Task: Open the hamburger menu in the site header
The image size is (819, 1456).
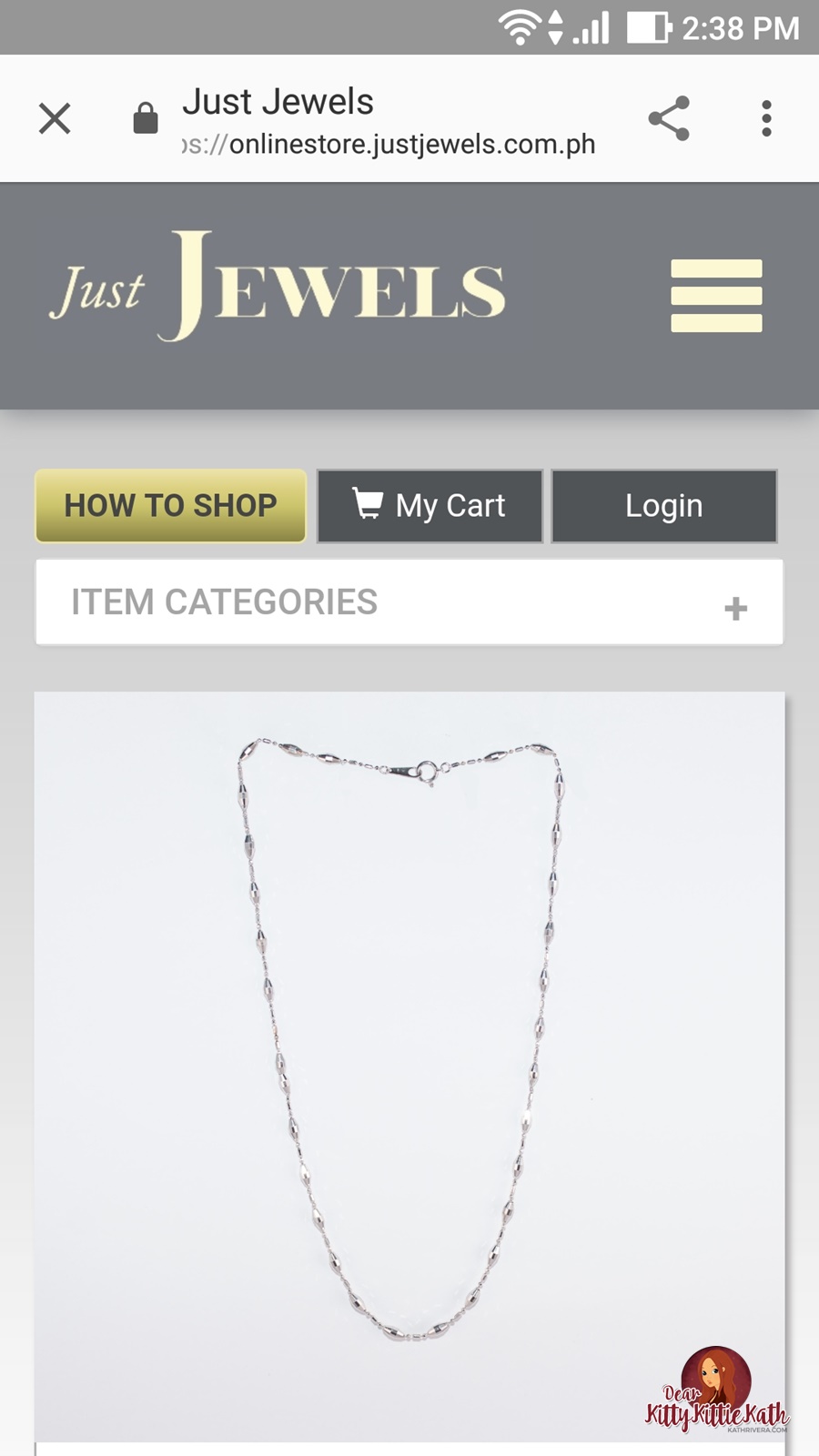Action: pos(716,296)
